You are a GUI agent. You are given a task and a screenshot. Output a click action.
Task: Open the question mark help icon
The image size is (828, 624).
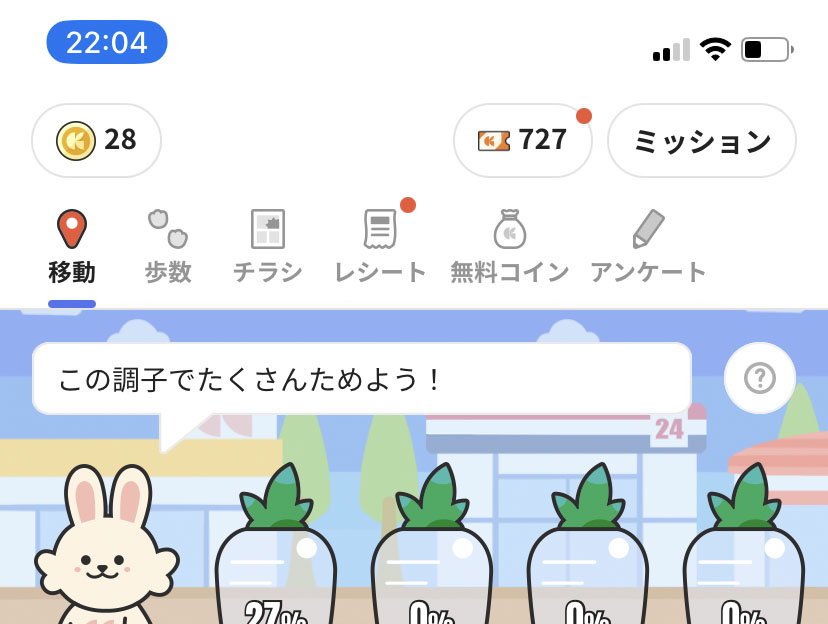[760, 378]
